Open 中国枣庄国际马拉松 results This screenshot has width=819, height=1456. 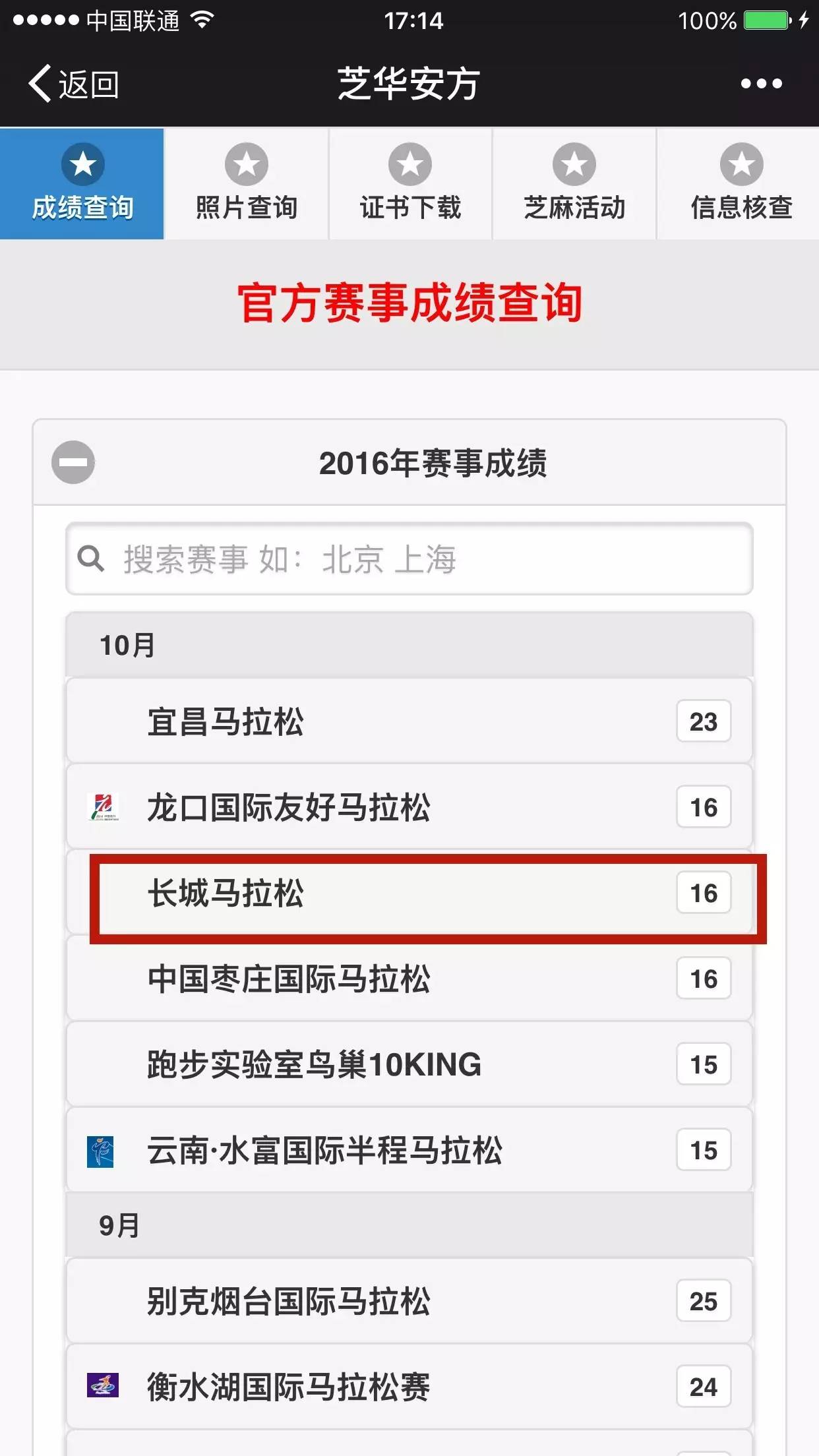coord(409,979)
